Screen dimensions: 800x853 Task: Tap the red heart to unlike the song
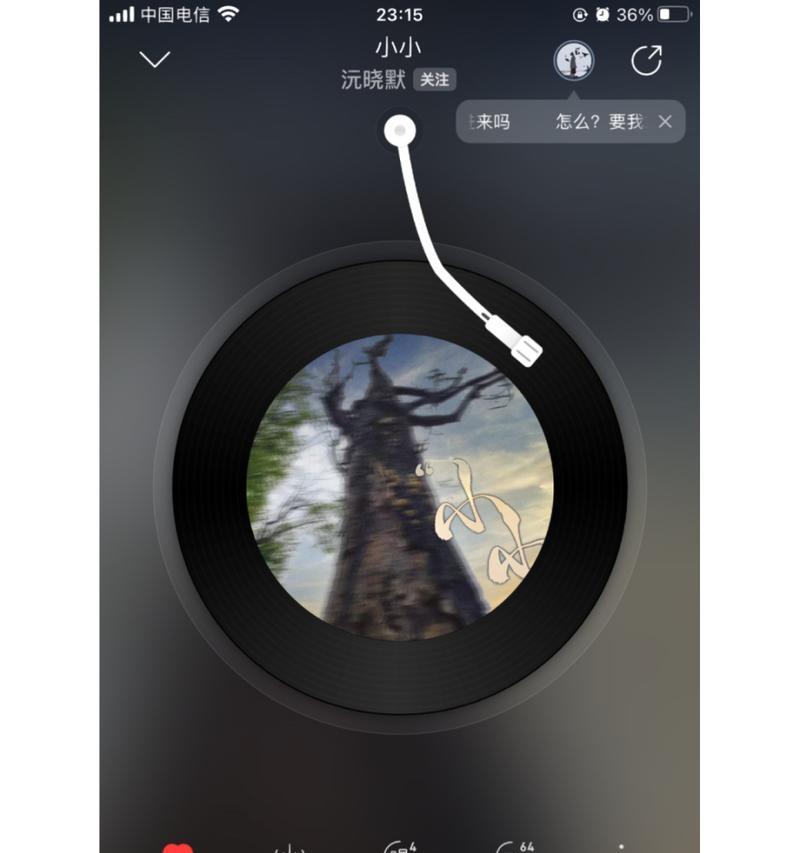point(178,846)
